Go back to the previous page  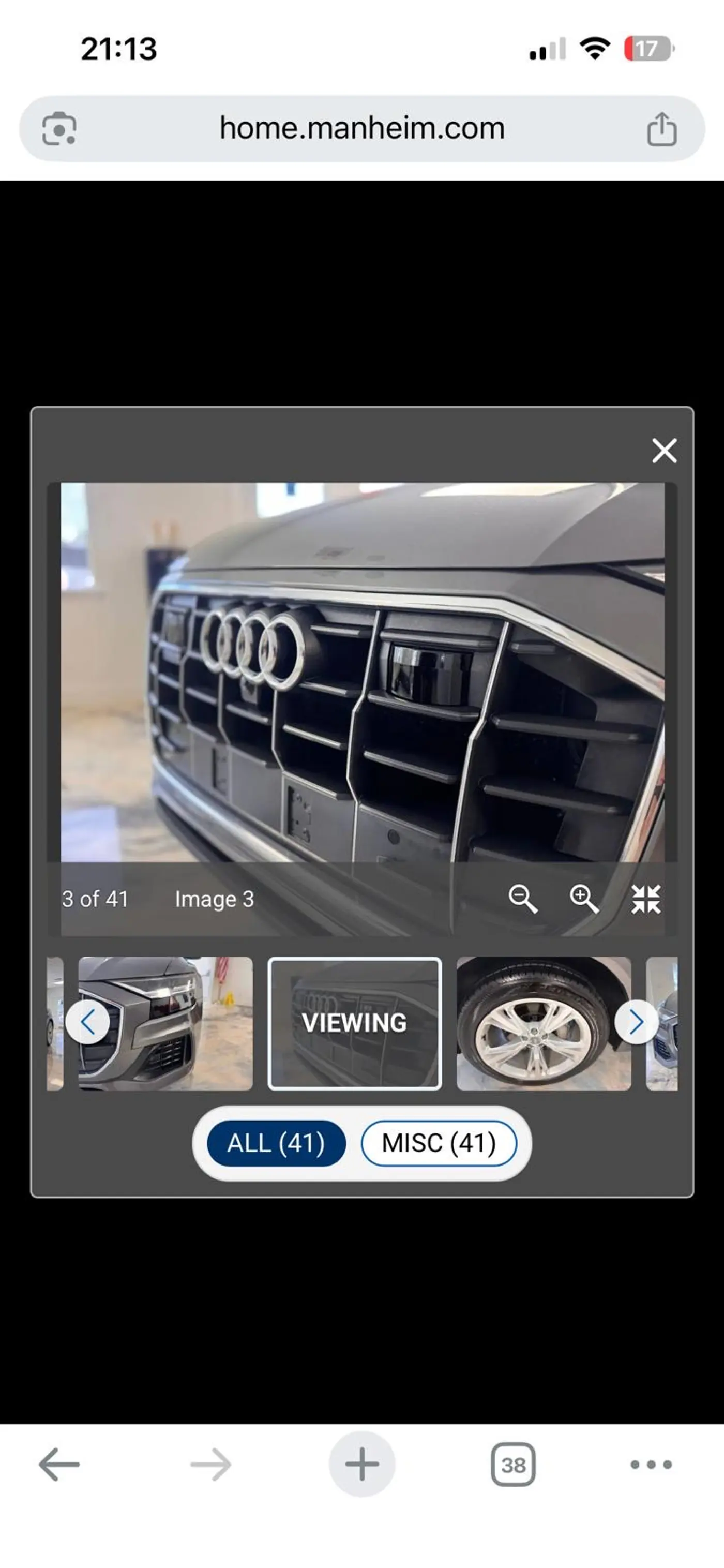coord(59,1464)
